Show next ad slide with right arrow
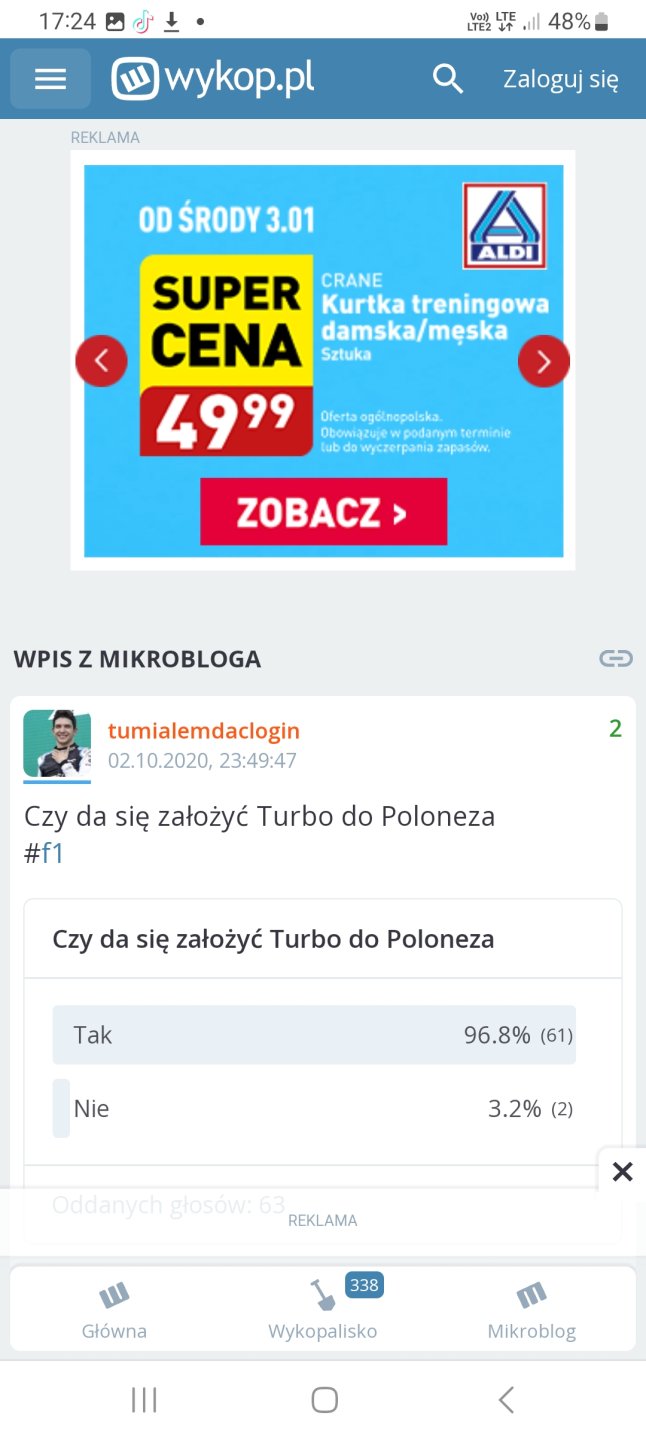The height and width of the screenshot is (1440, 646). [x=543, y=361]
